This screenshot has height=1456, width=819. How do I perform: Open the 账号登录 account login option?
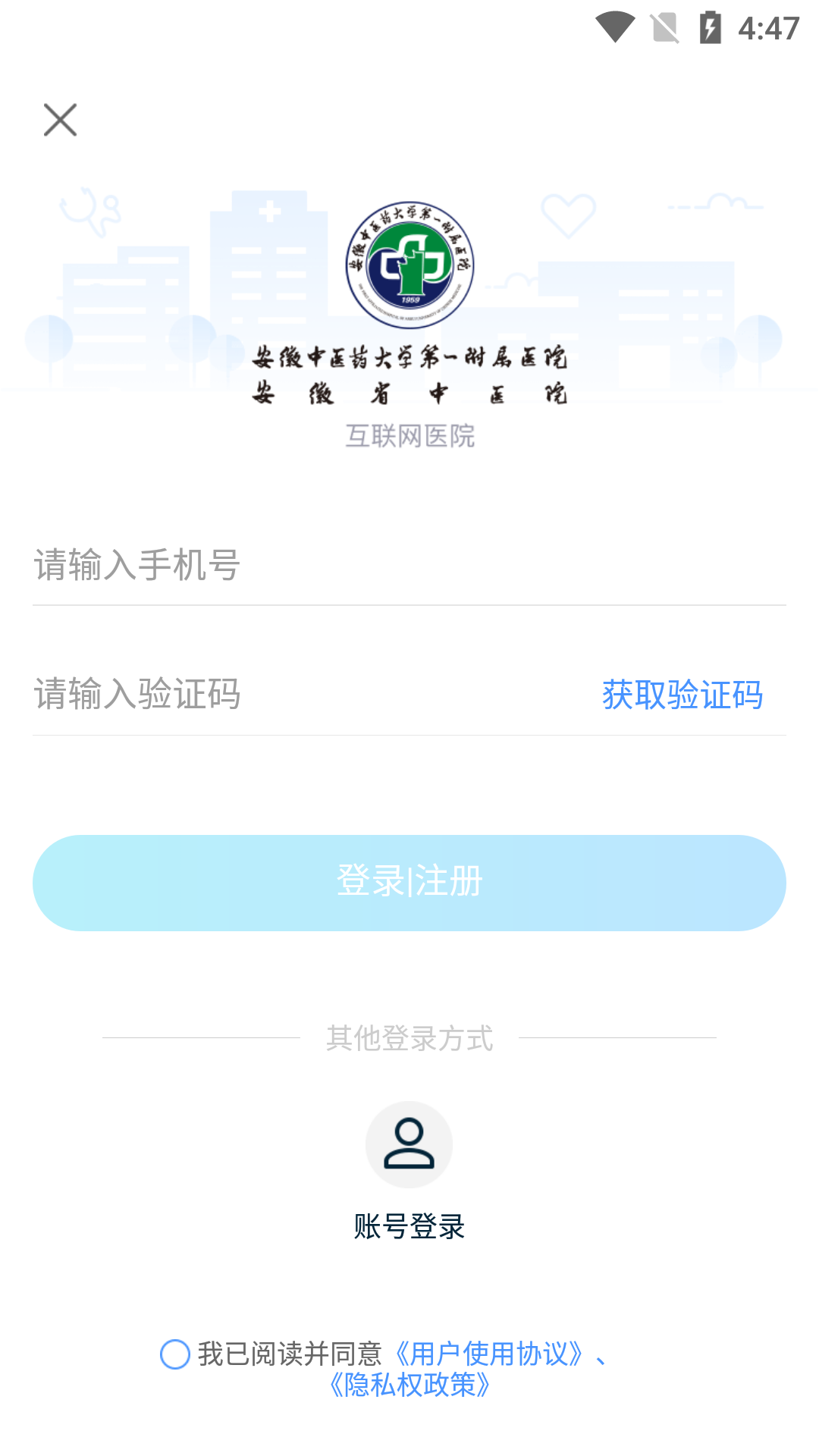409,1225
